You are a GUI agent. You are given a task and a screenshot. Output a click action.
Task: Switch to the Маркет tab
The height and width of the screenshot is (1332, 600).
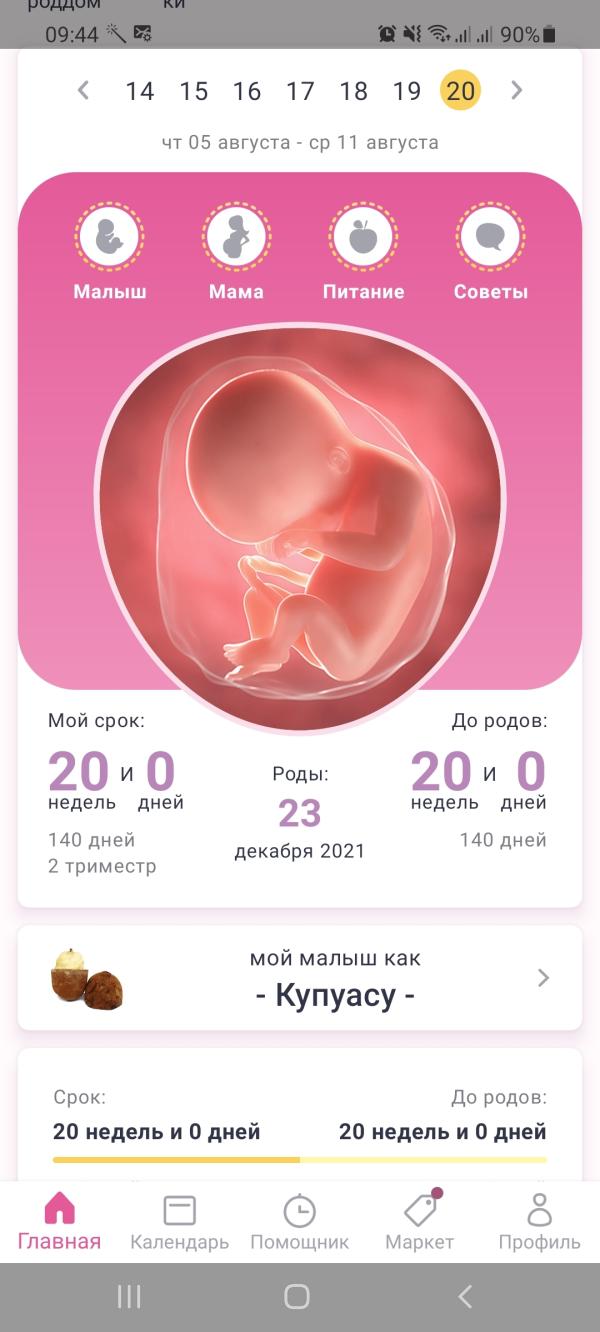[x=420, y=1222]
